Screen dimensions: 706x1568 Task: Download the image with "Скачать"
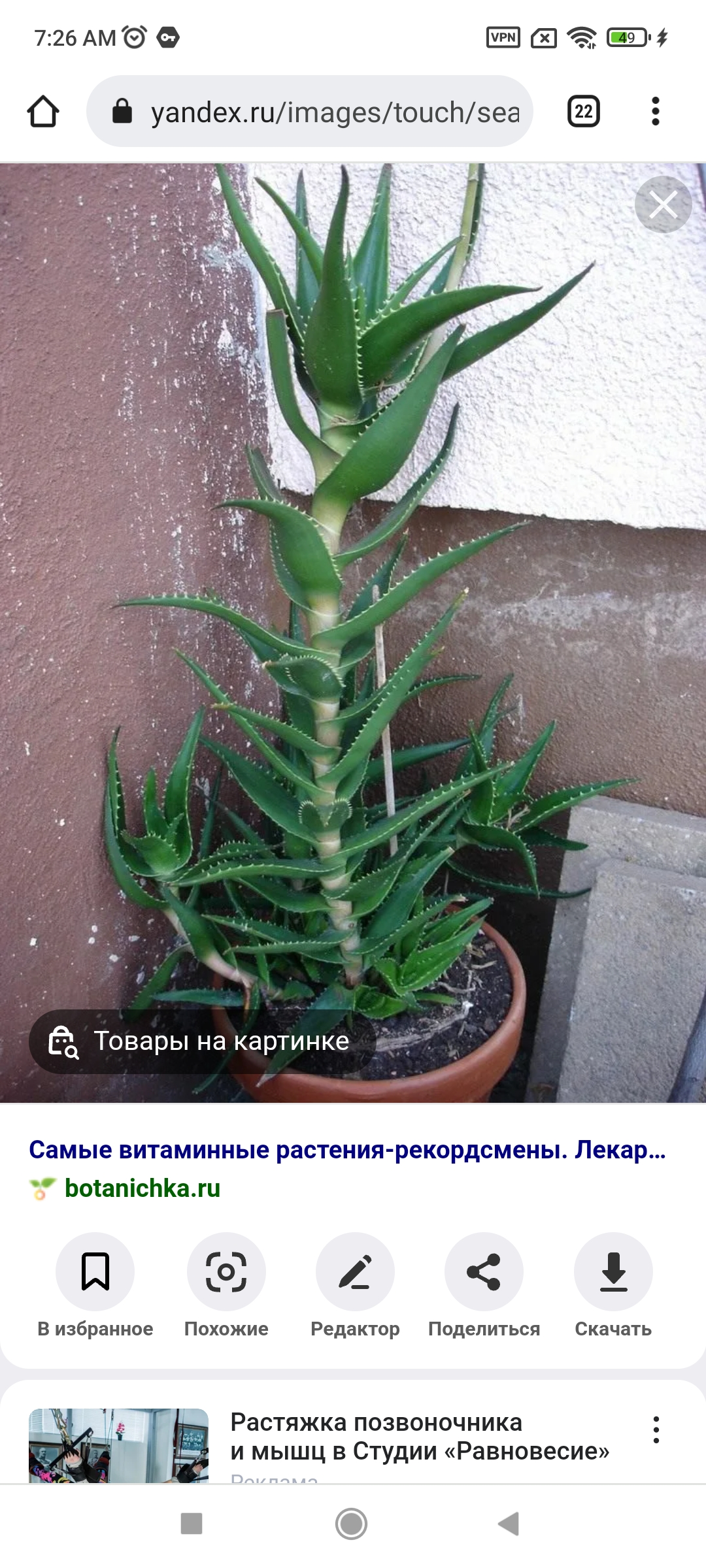pos(613,1272)
